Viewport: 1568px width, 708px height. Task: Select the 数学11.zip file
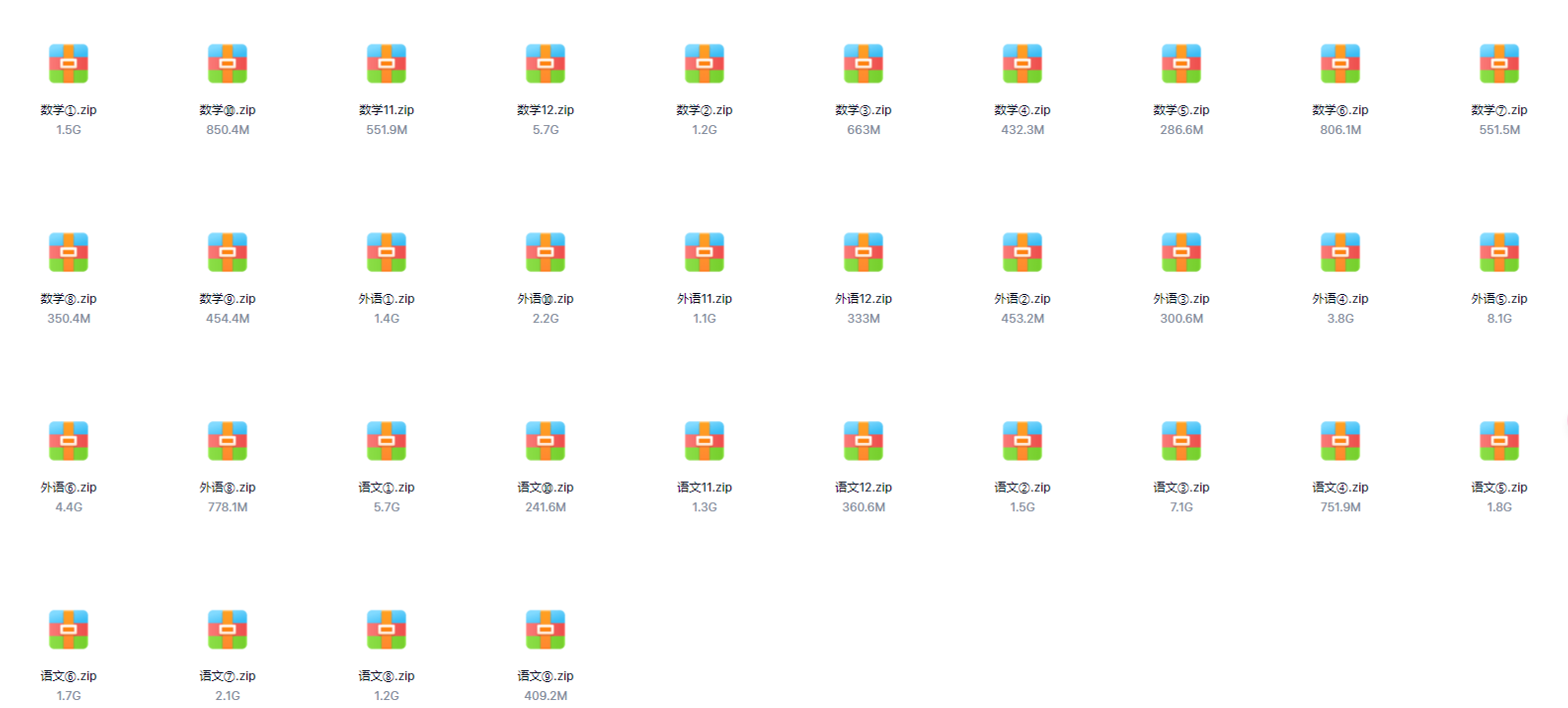click(x=387, y=65)
